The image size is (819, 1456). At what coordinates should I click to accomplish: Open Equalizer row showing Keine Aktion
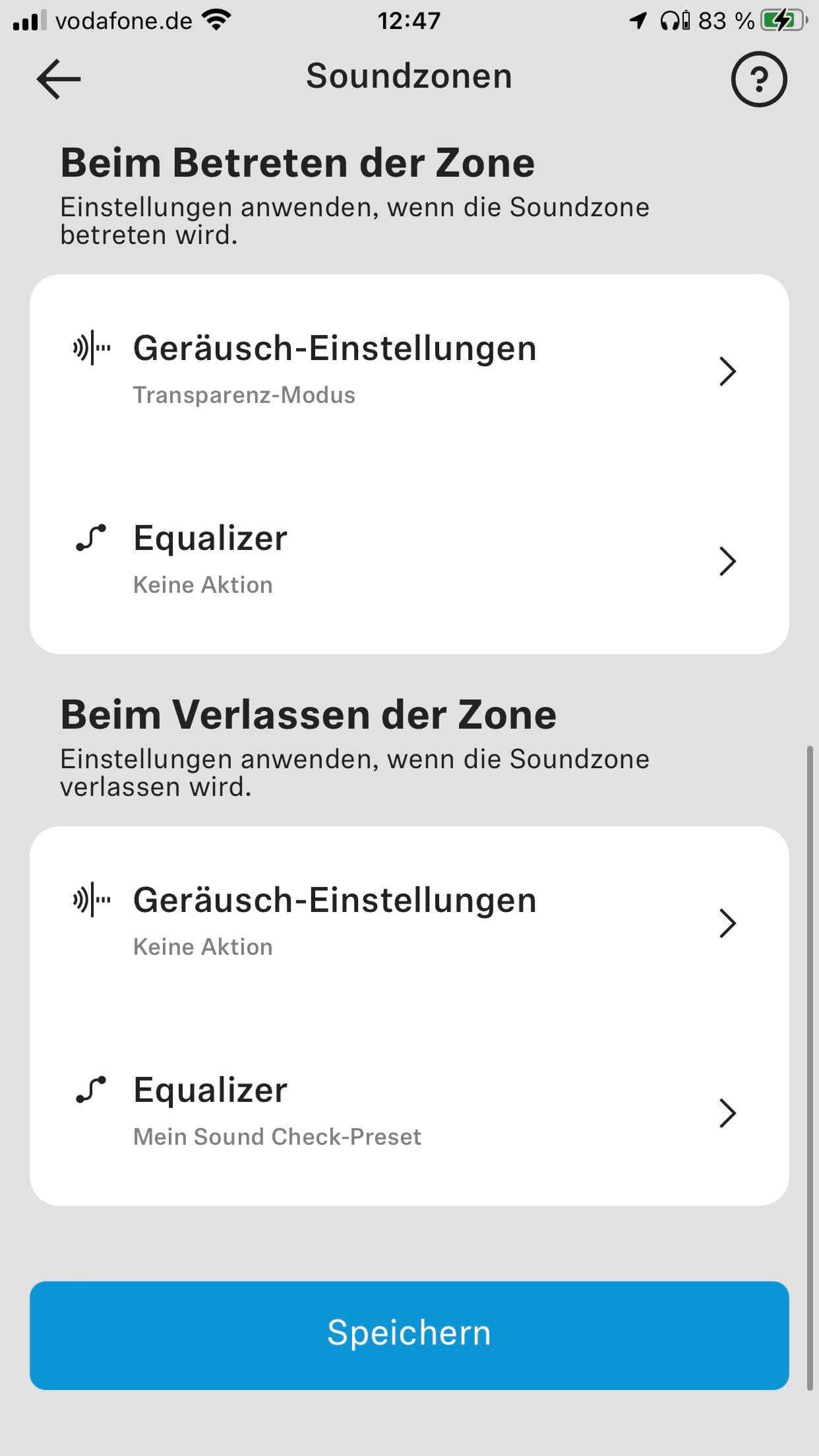tap(409, 560)
